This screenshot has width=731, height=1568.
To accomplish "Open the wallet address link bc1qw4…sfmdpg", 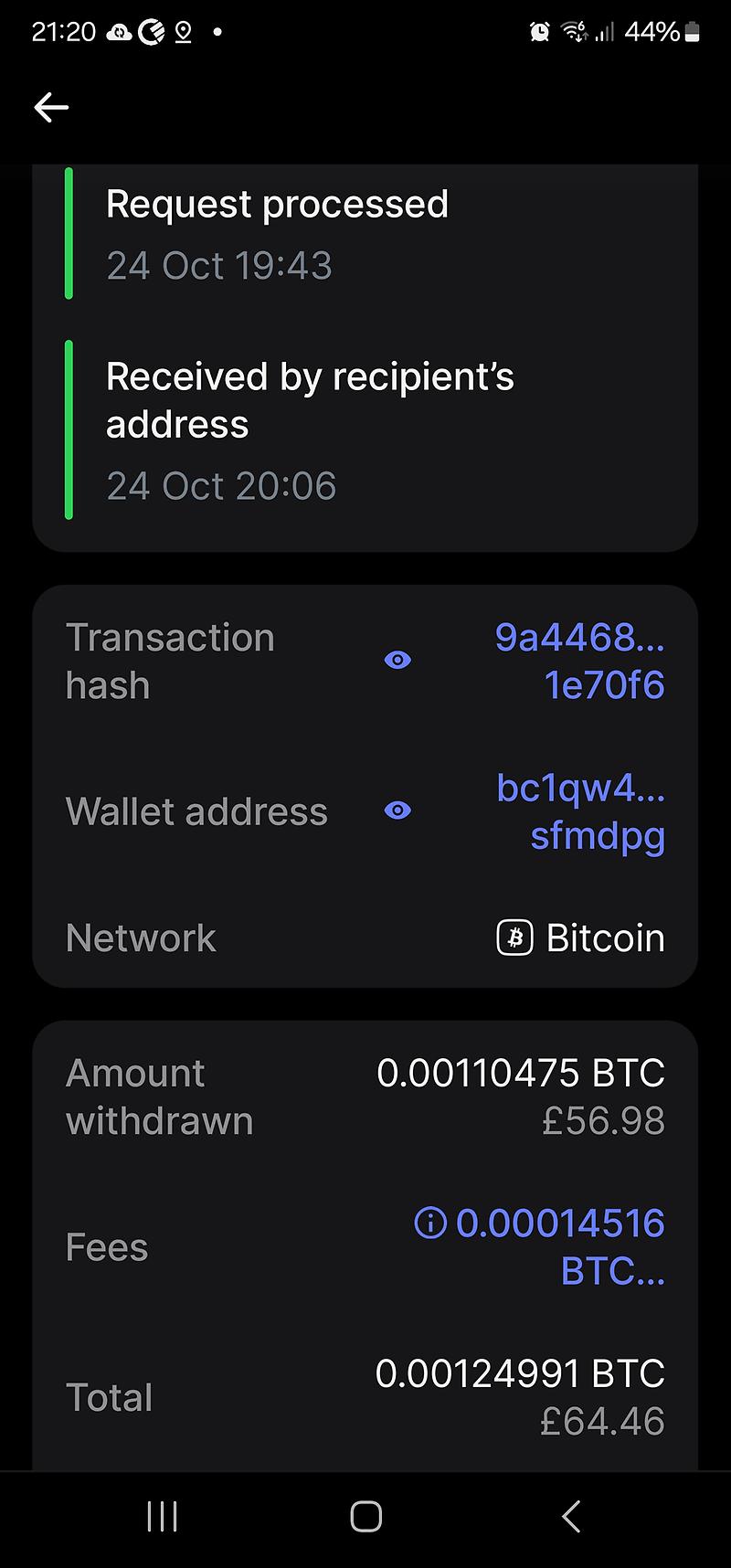I will click(x=580, y=811).
